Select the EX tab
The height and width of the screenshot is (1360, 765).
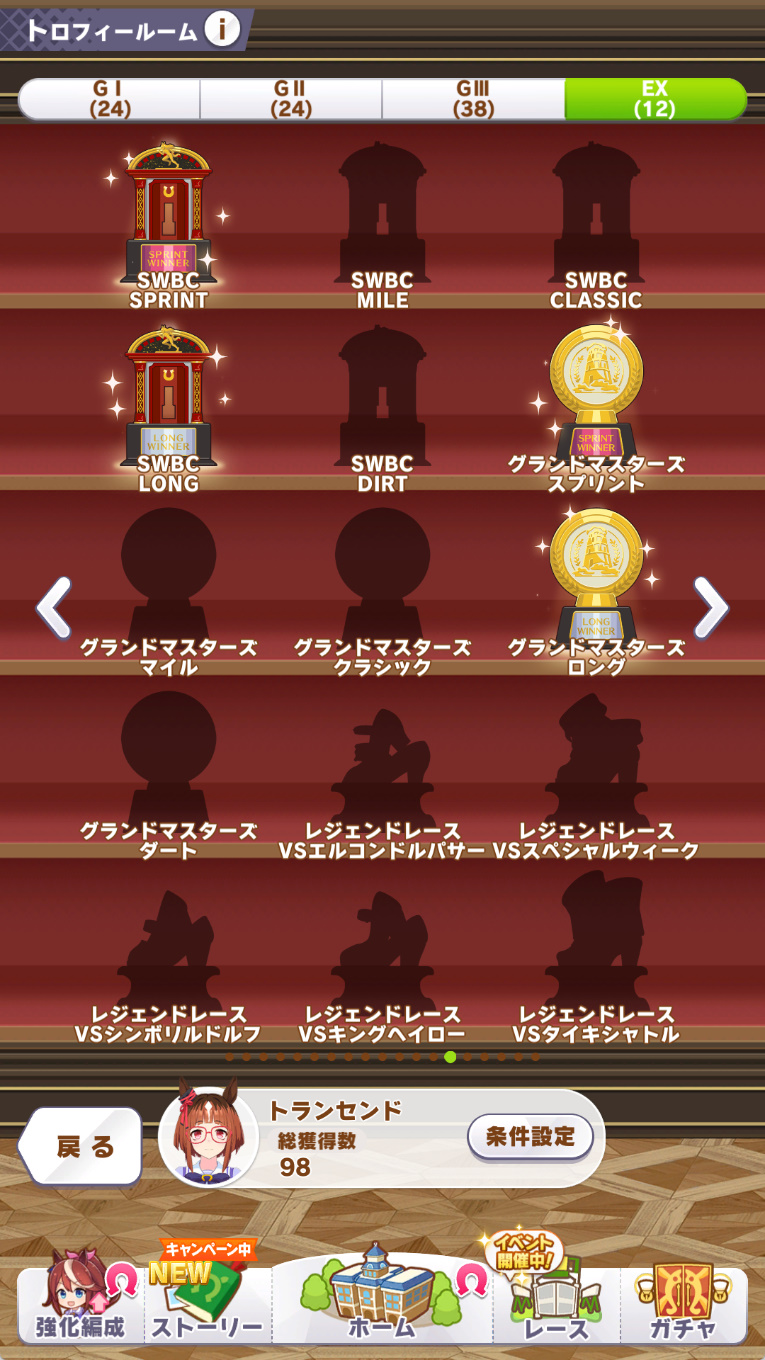point(655,99)
